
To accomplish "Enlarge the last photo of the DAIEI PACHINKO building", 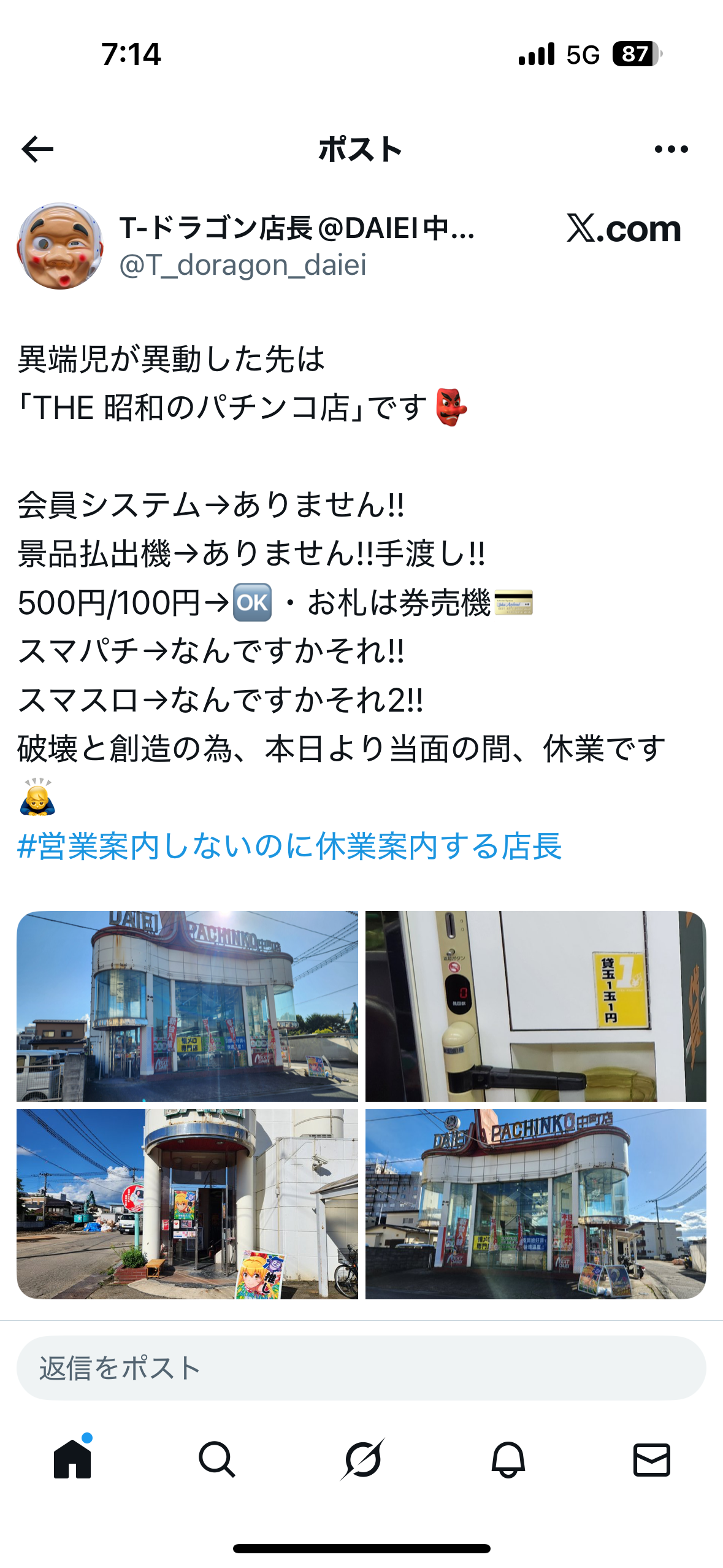I will pyautogui.click(x=535, y=1204).
